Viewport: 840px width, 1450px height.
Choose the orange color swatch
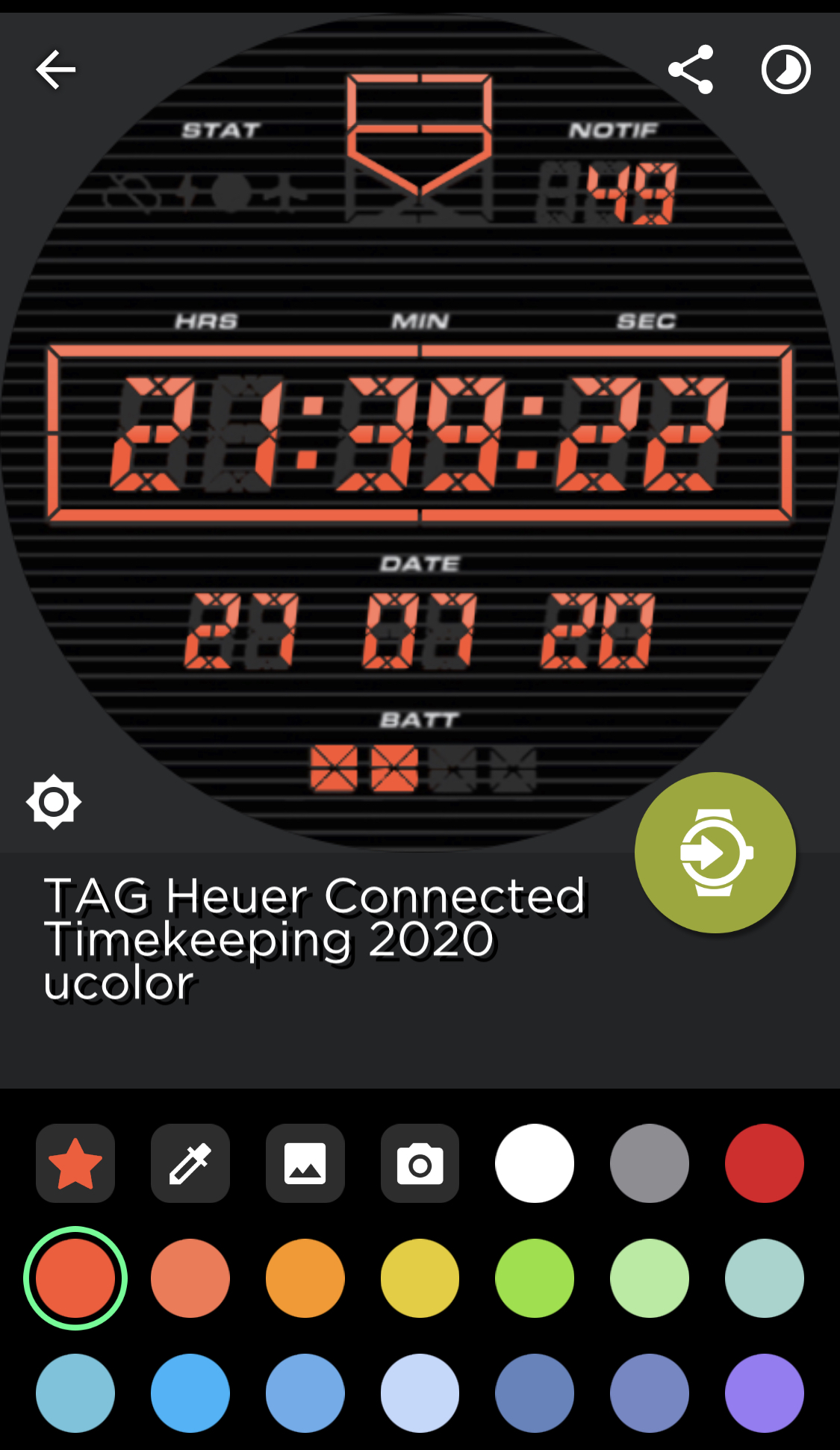[305, 1278]
